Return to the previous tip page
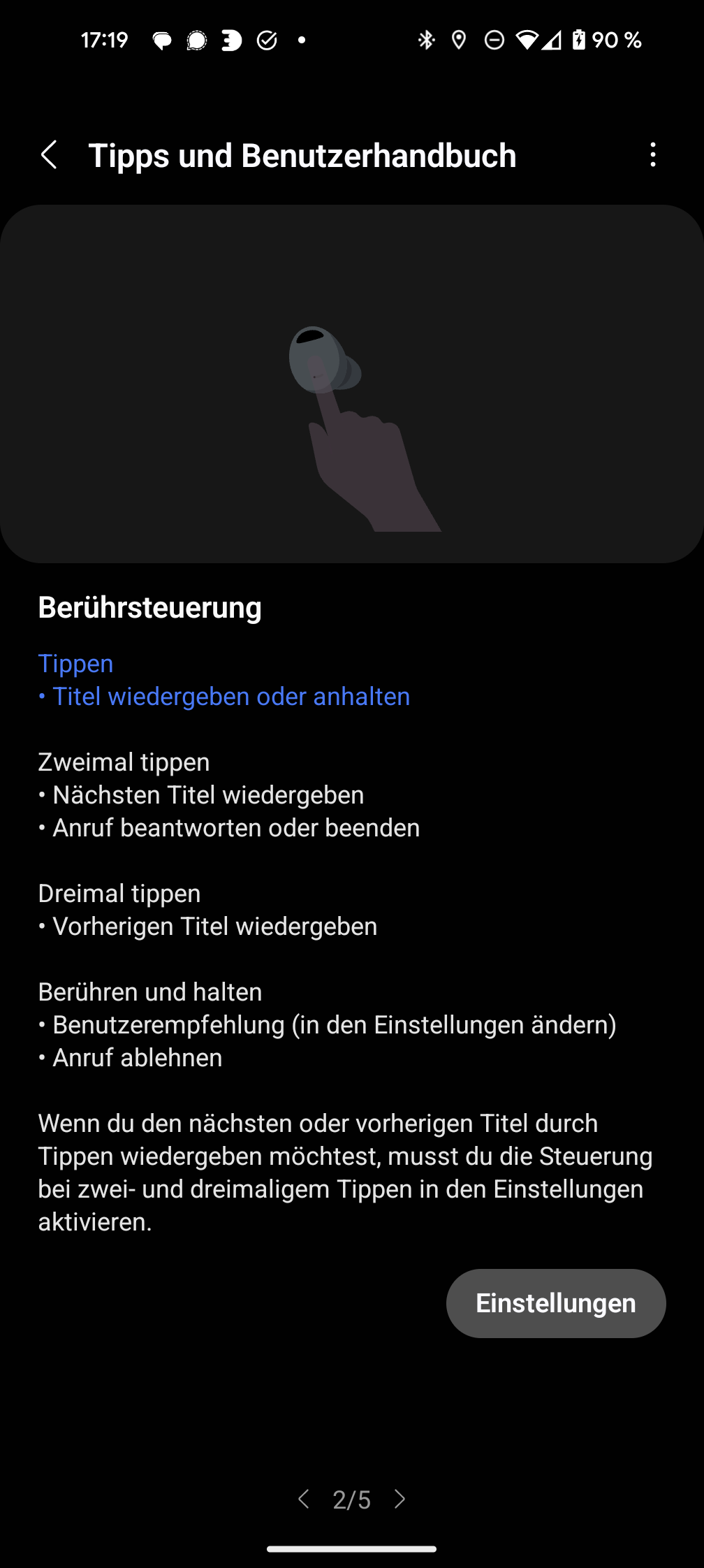704x1568 pixels. coord(303,1499)
